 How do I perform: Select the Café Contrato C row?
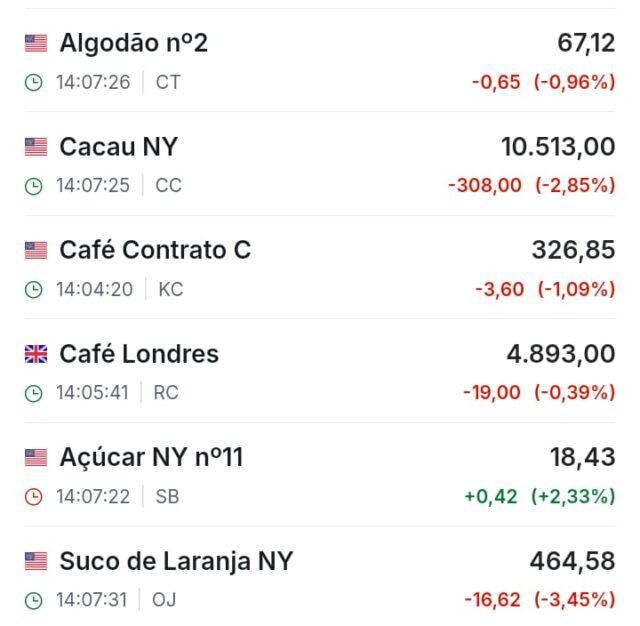320,267
